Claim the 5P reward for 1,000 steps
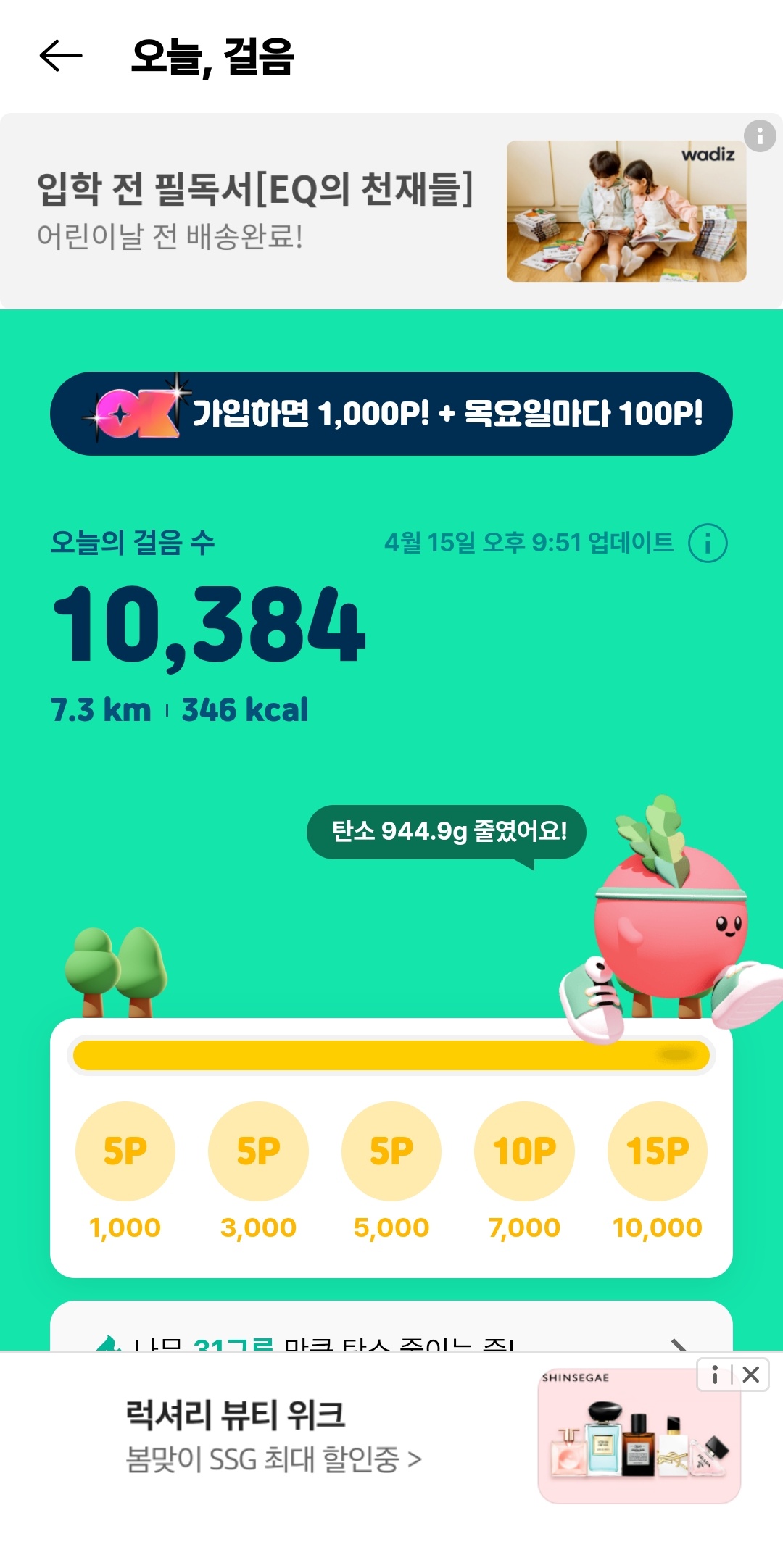This screenshot has height=1568, width=783. tap(125, 1151)
